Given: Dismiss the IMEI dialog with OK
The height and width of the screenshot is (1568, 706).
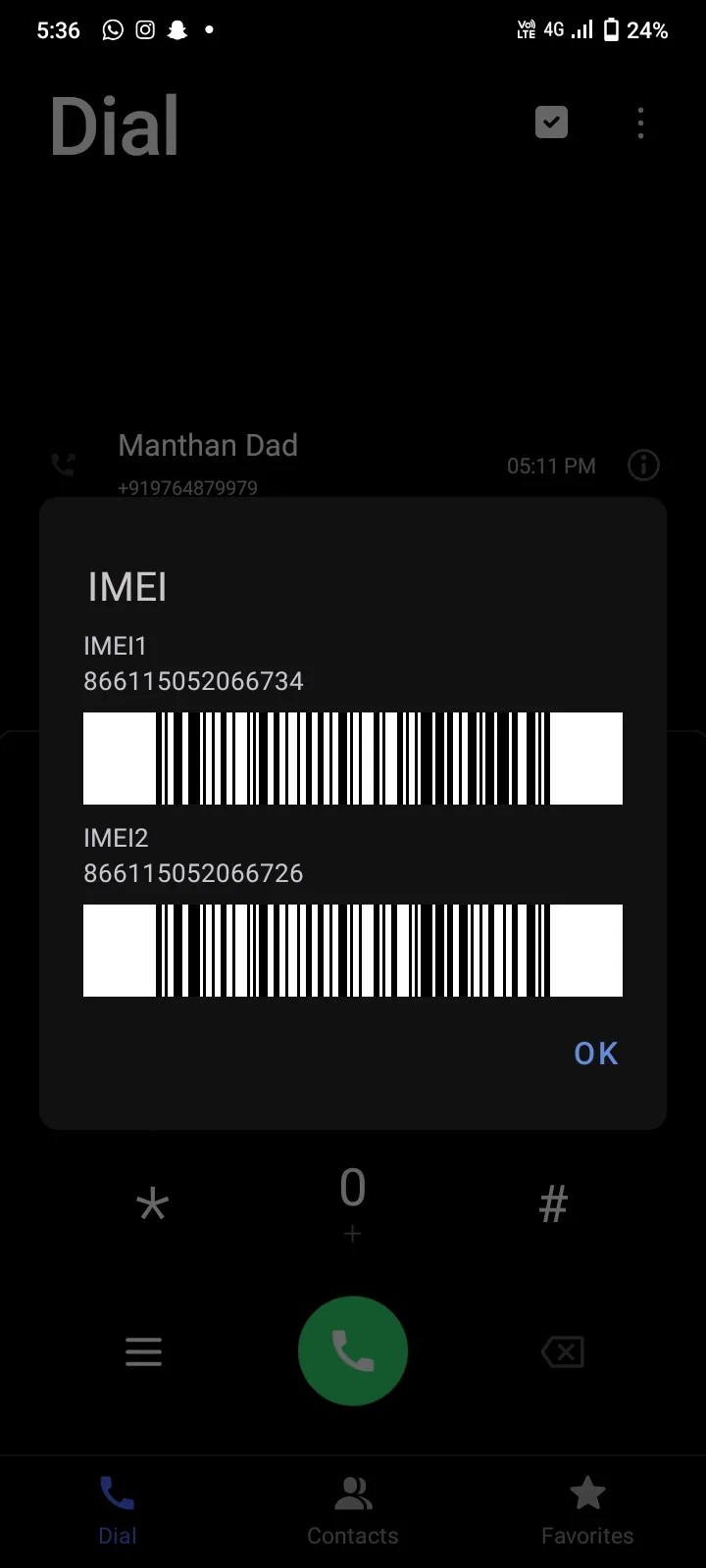Looking at the screenshot, I should coord(595,1053).
